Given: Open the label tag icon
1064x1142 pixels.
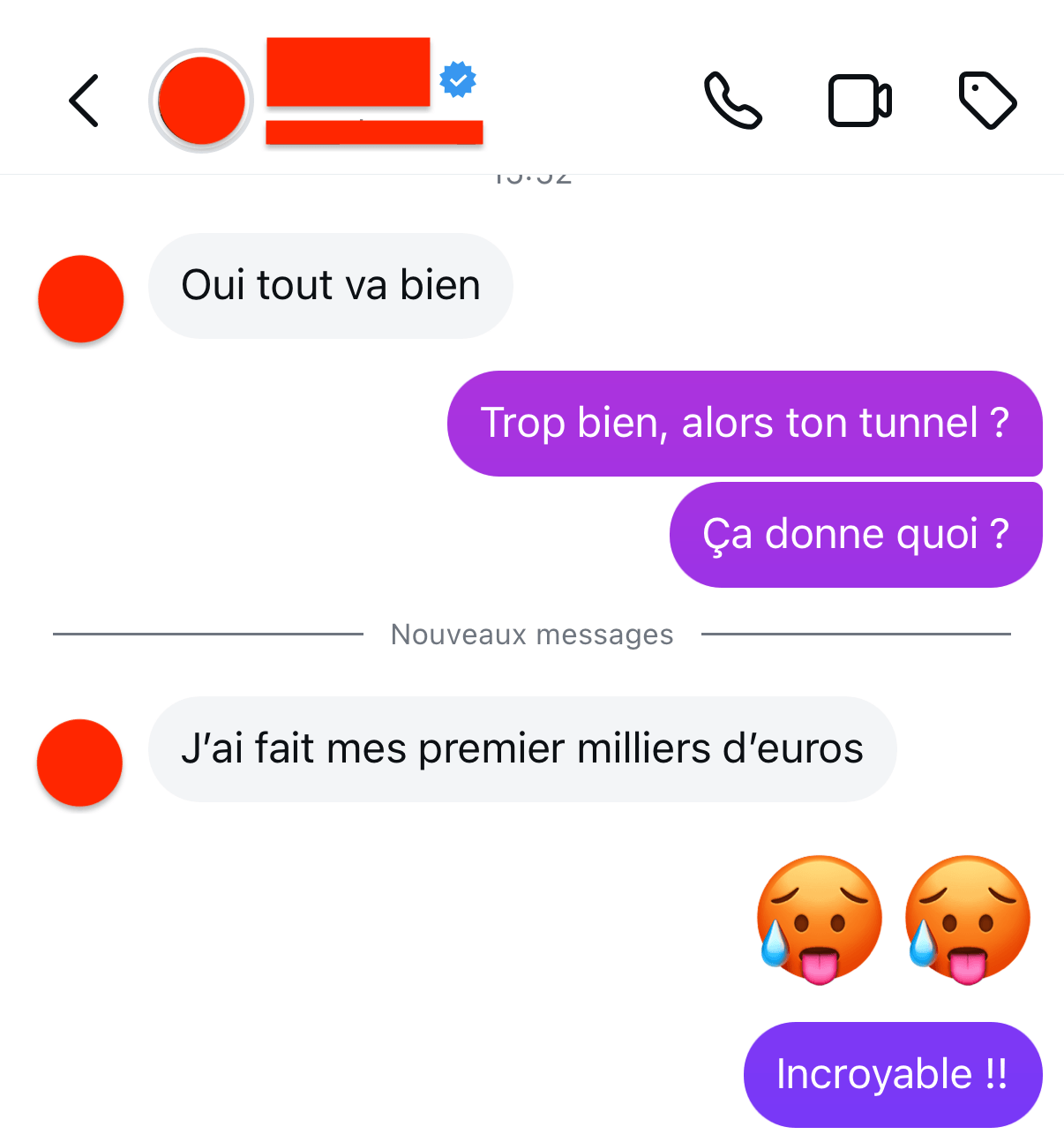Looking at the screenshot, I should (x=987, y=100).
